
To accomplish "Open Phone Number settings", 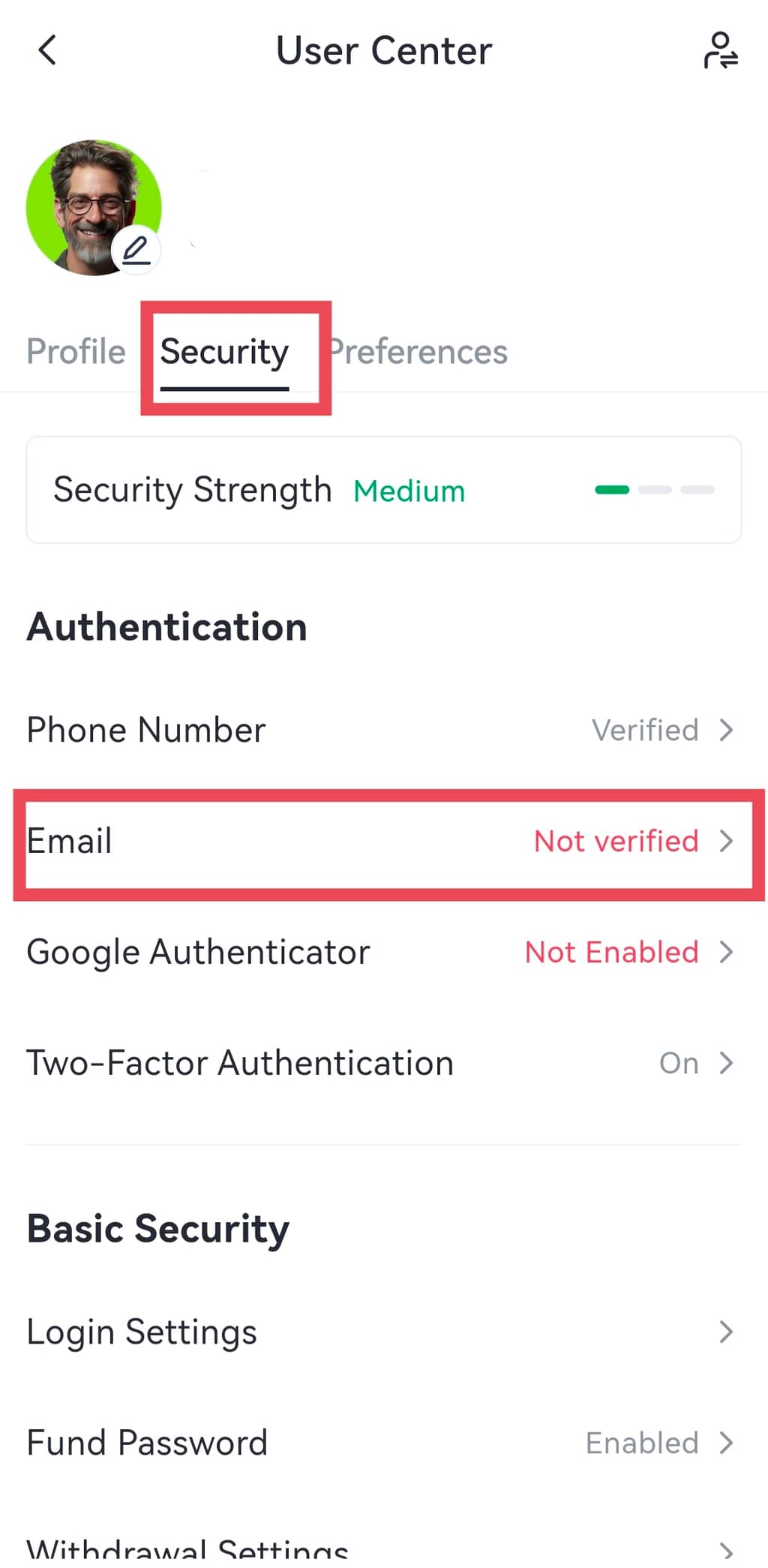I will 383,730.
